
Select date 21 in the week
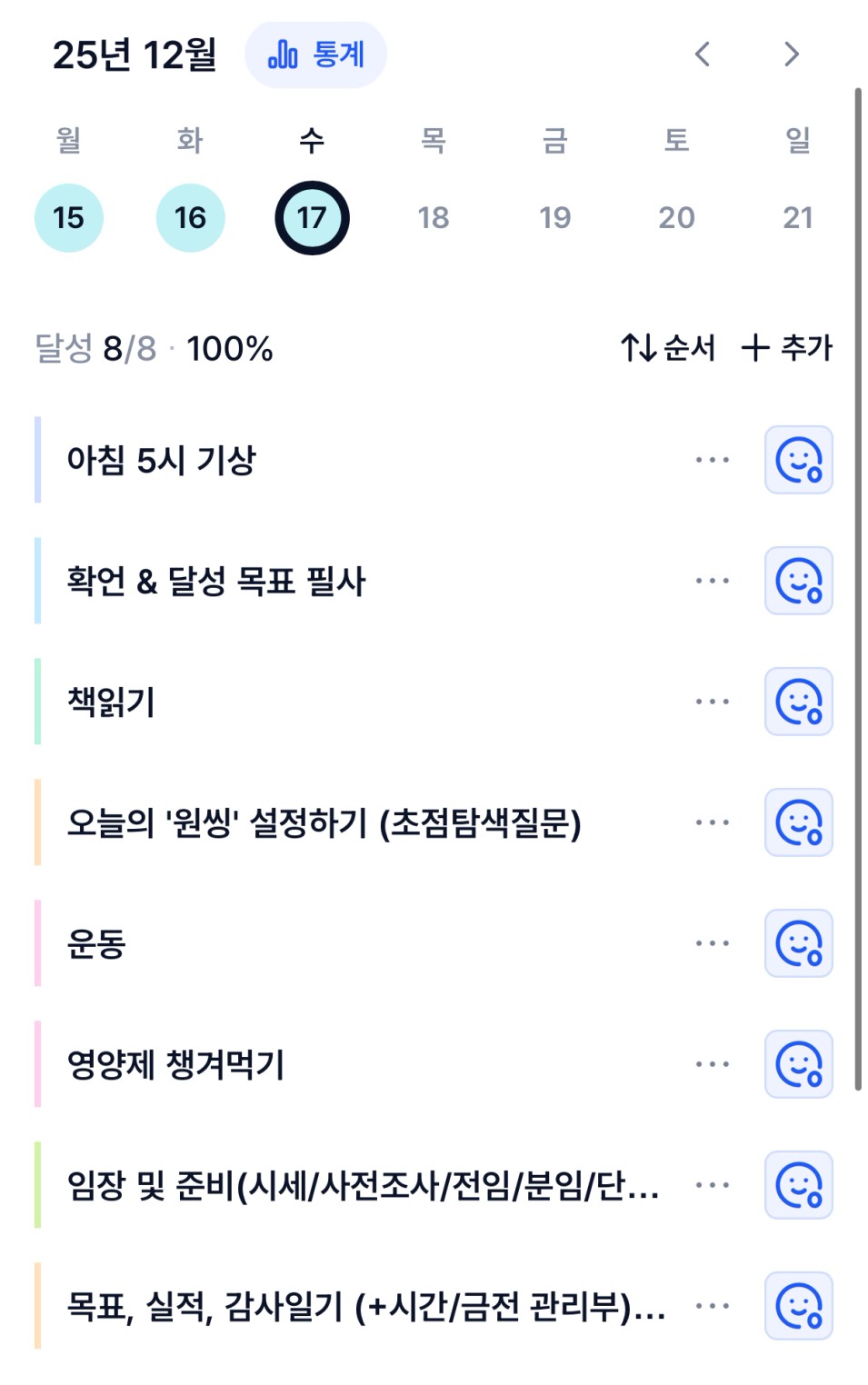[797, 218]
